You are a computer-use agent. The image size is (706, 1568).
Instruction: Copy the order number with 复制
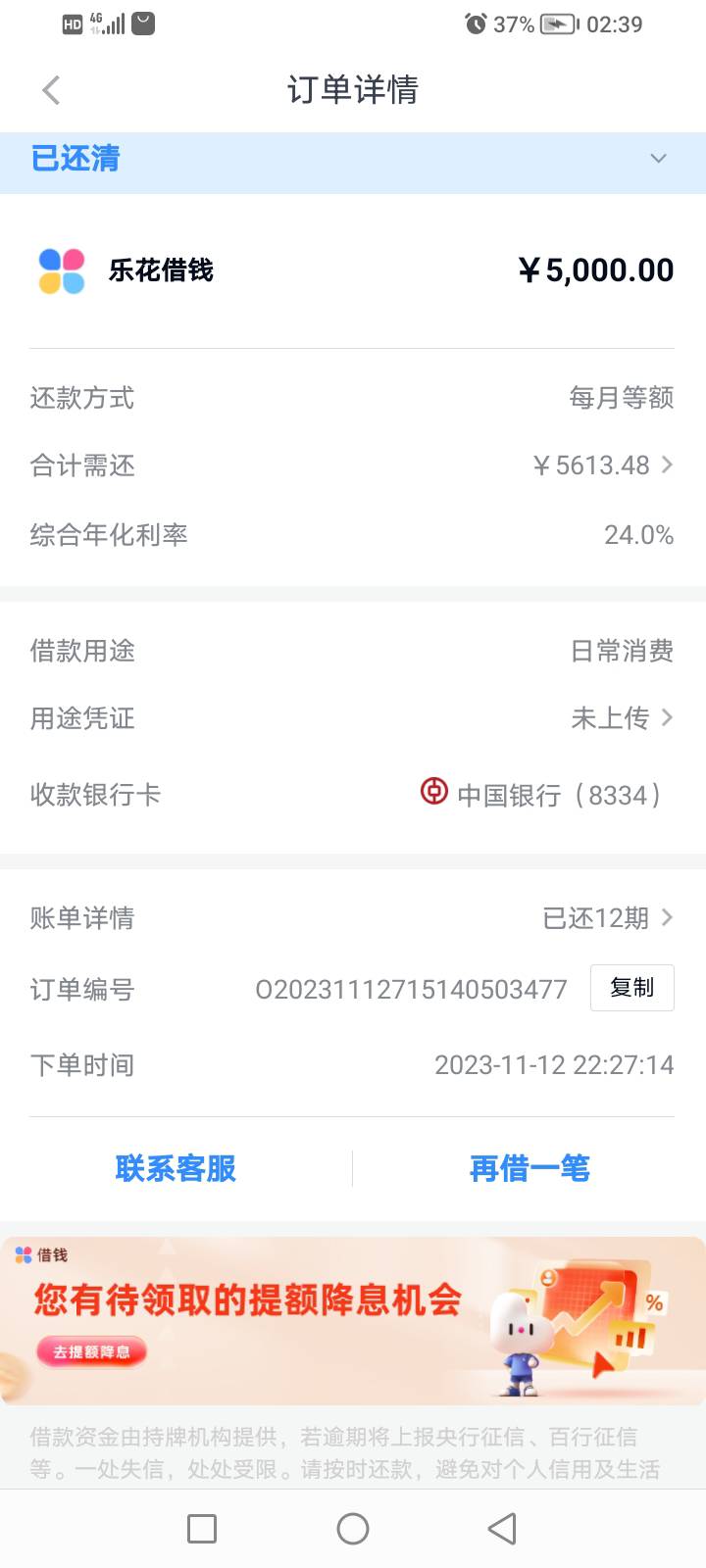tap(631, 988)
